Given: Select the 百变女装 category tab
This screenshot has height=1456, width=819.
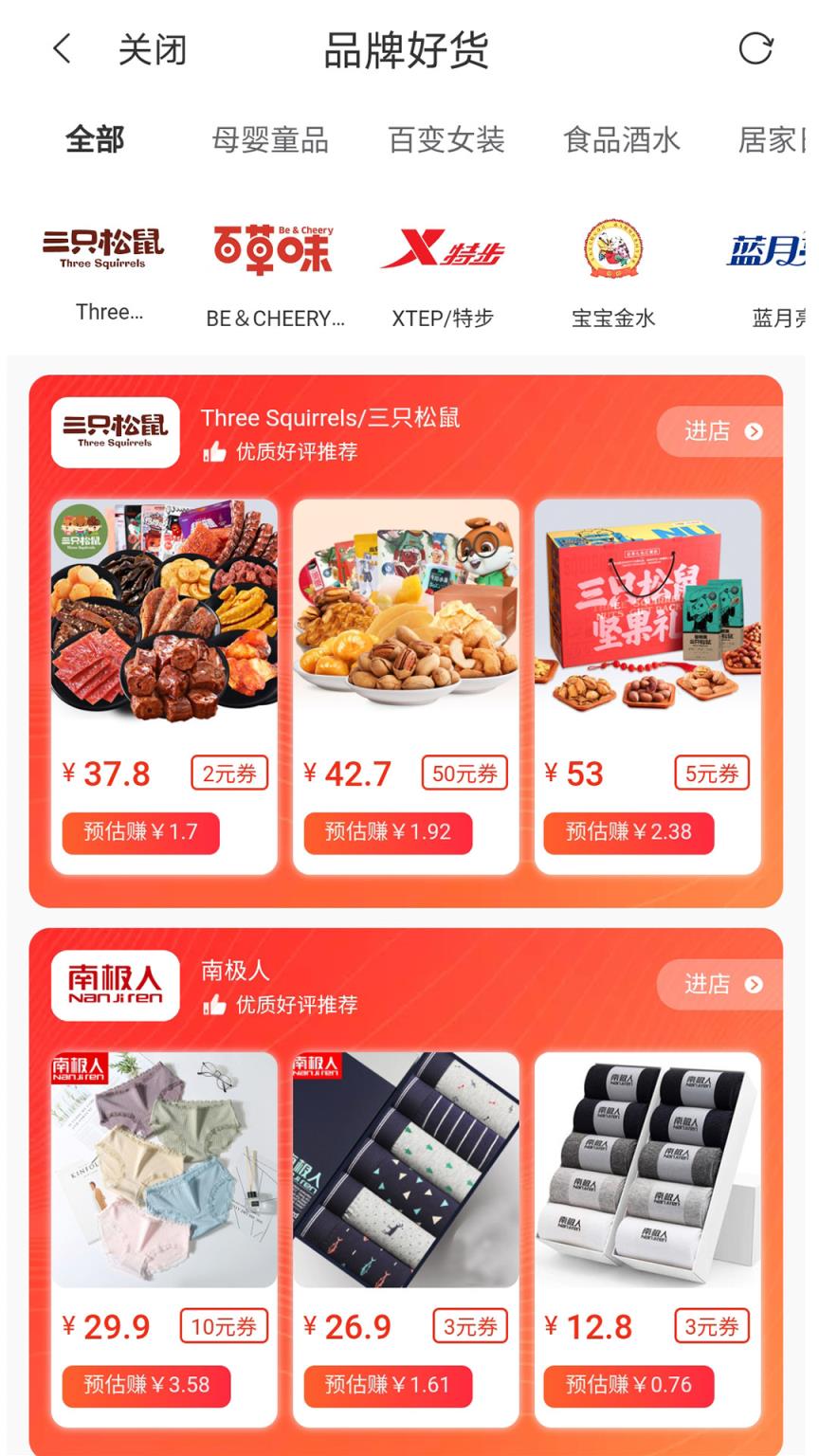Looking at the screenshot, I should coord(446,140).
